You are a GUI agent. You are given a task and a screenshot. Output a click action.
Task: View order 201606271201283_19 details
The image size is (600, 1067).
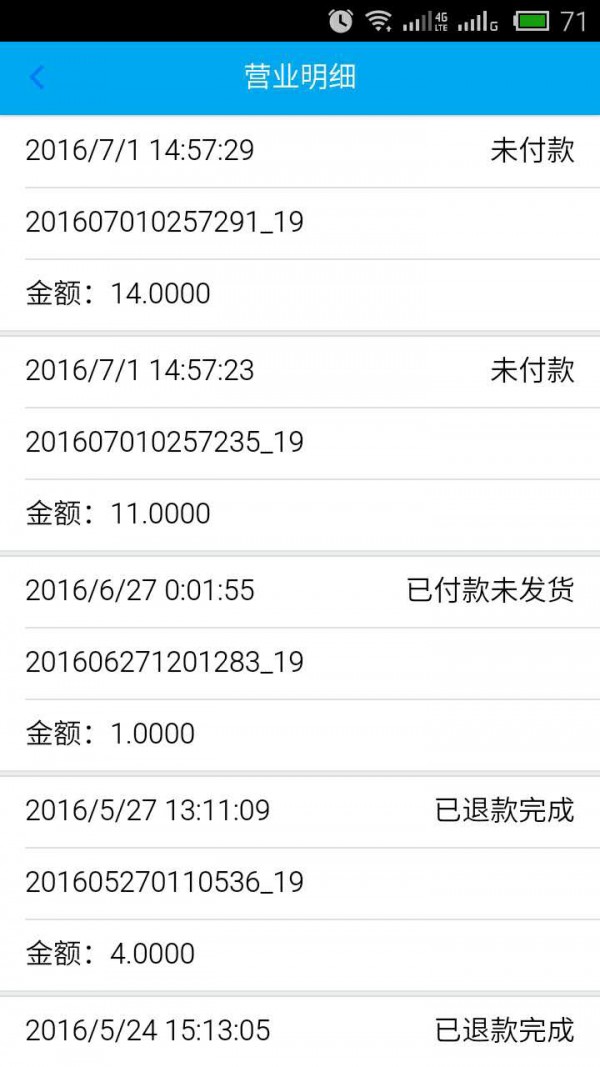(x=165, y=662)
